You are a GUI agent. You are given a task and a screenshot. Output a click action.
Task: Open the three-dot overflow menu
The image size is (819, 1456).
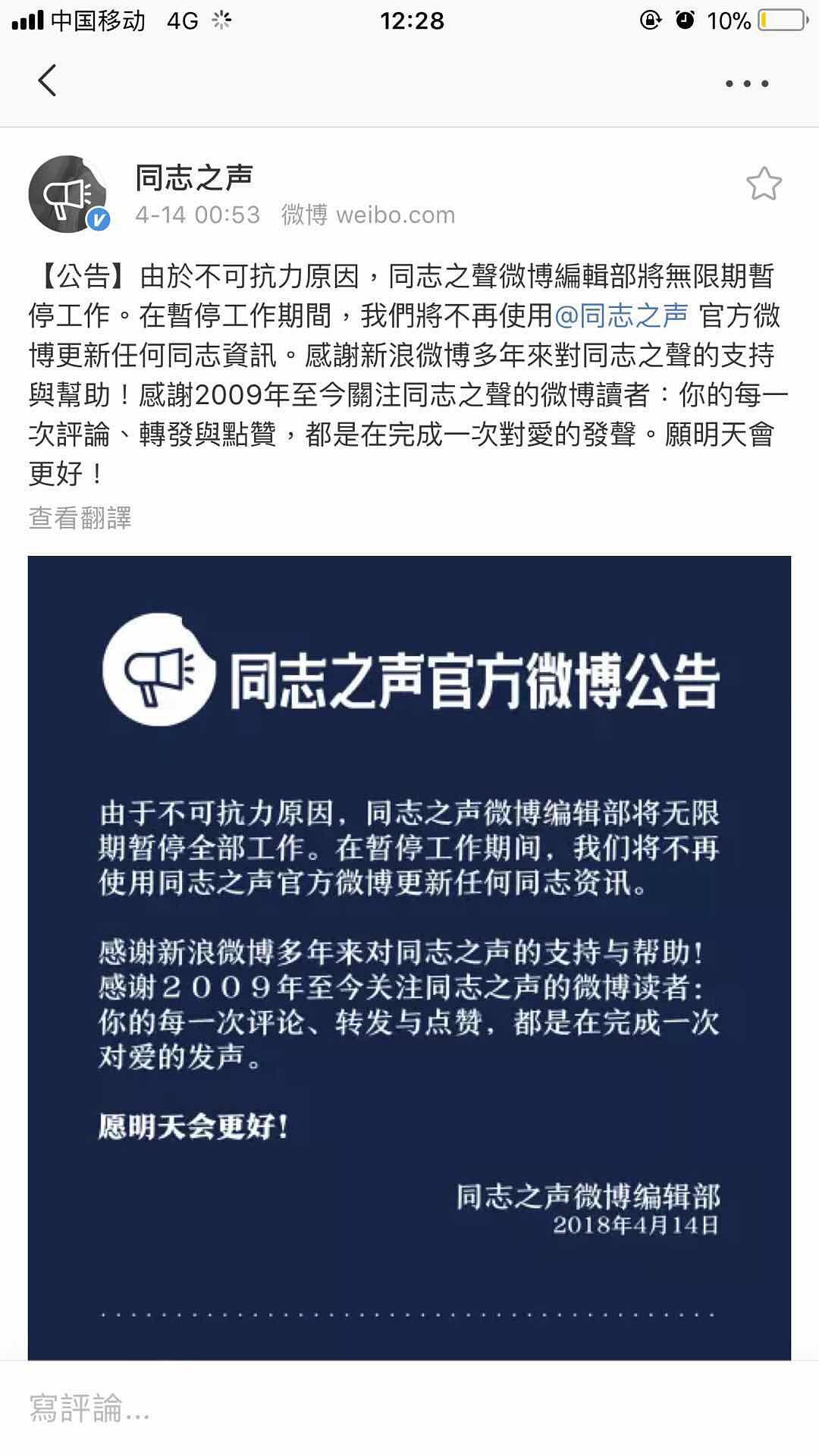[x=747, y=83]
